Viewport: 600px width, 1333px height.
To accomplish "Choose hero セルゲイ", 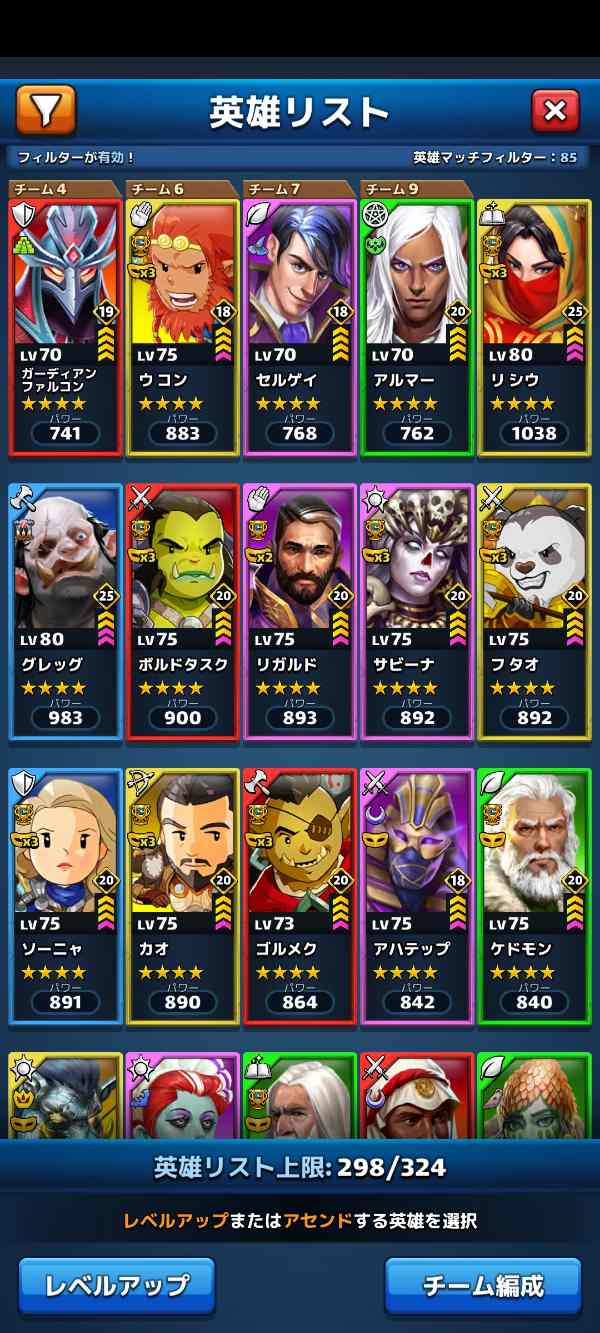I will click(x=299, y=327).
